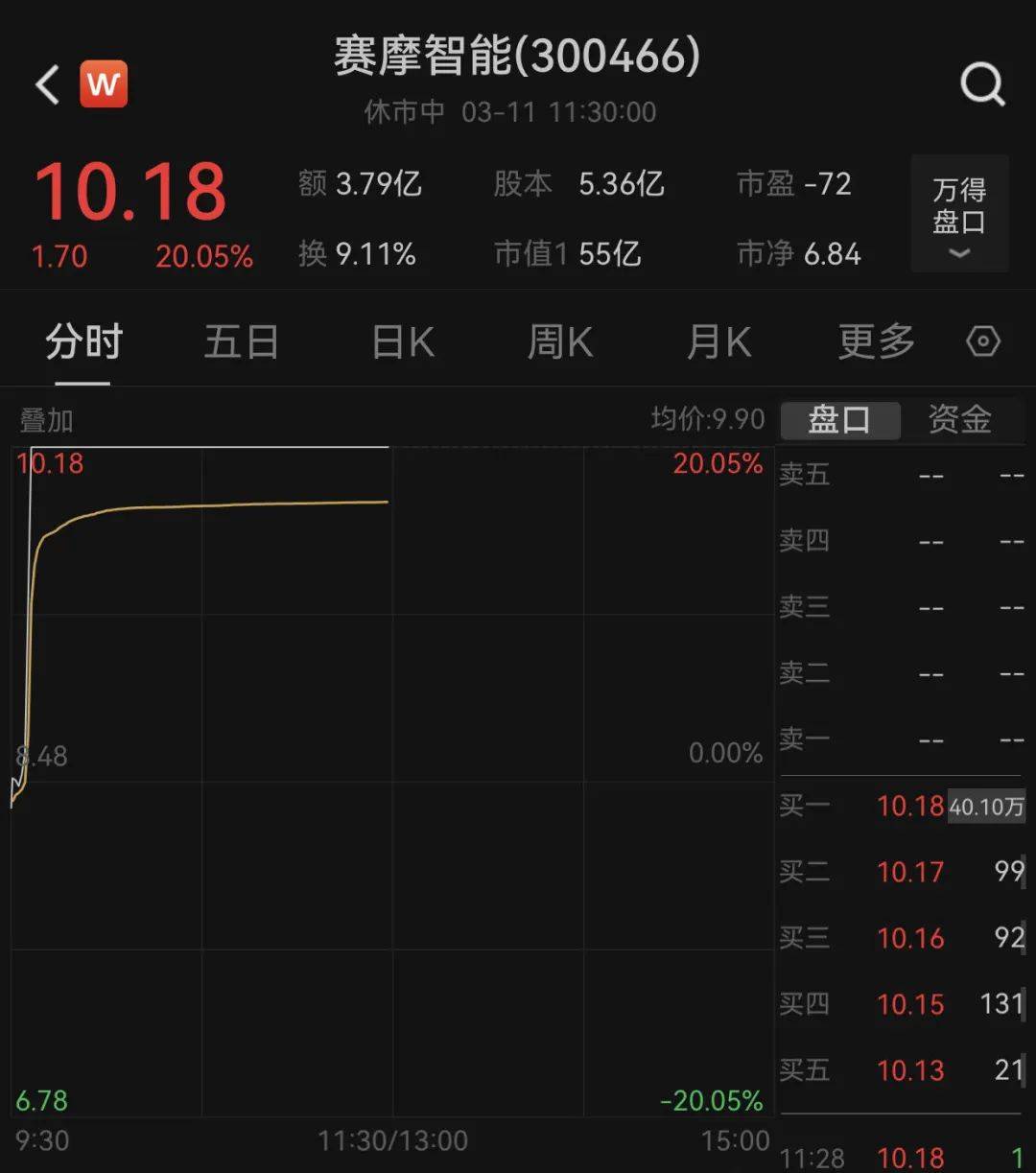Switch to the 盘口 order book tab
The height and width of the screenshot is (1173, 1036).
pos(839,420)
